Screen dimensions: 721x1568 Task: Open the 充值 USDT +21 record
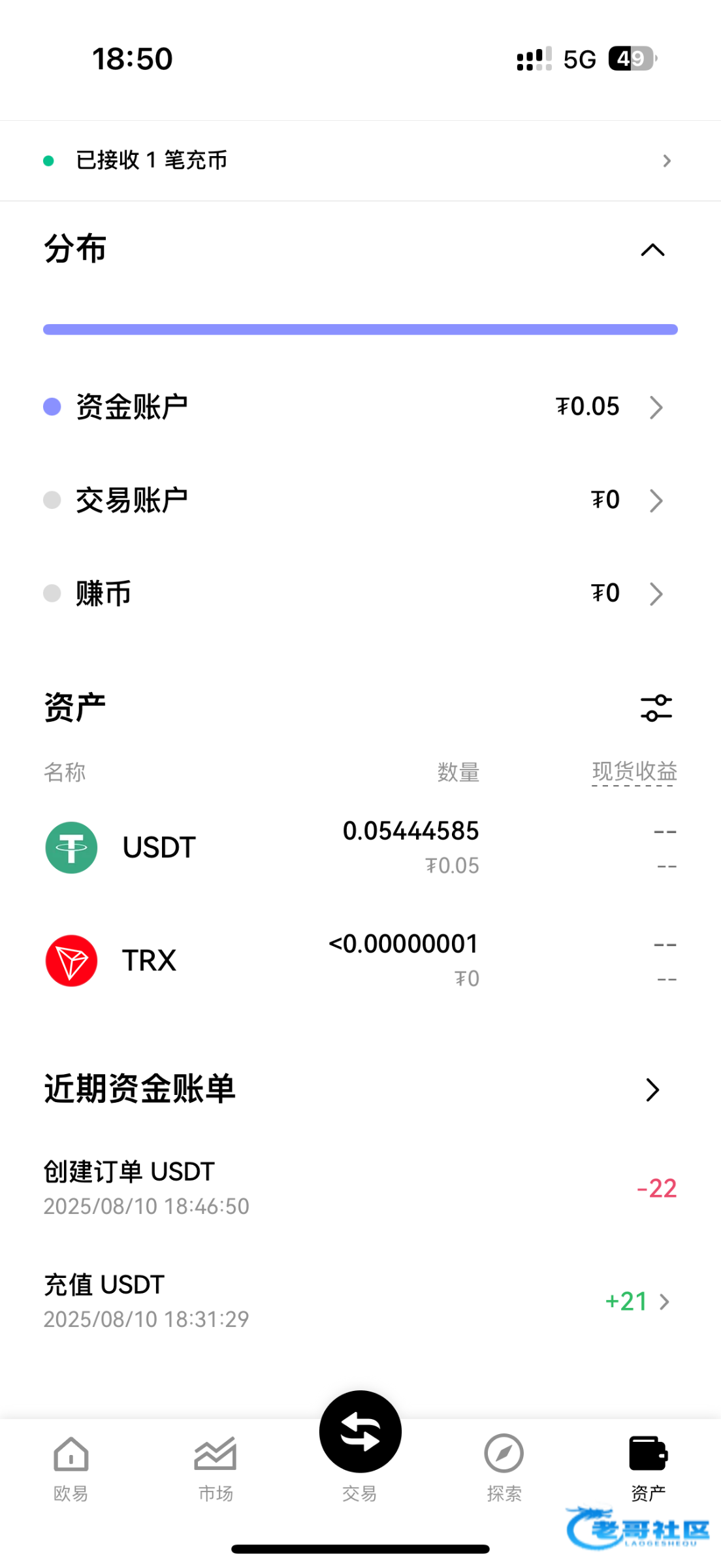pos(360,1301)
